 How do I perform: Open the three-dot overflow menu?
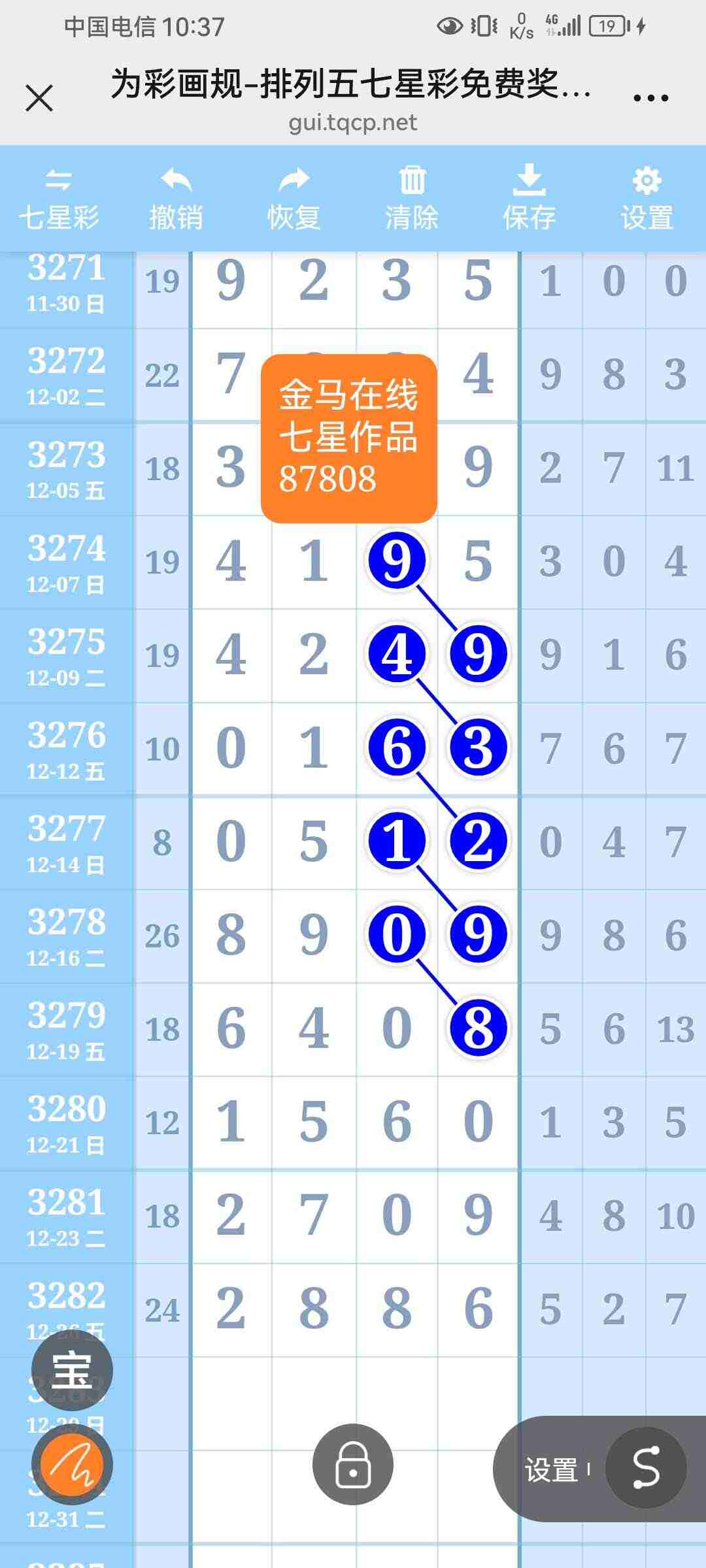point(650,99)
